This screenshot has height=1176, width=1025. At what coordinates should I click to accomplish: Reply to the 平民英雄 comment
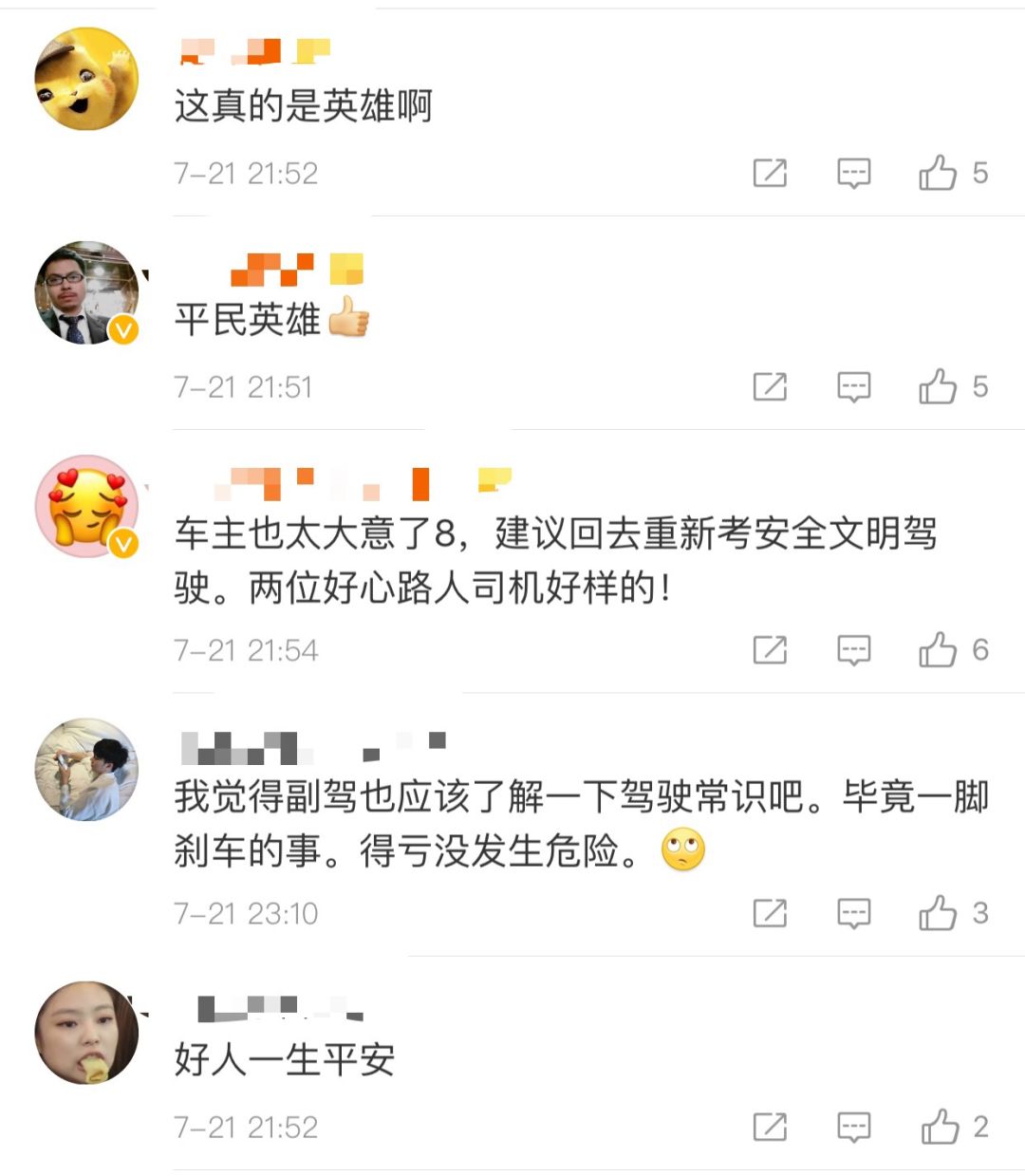tap(853, 386)
